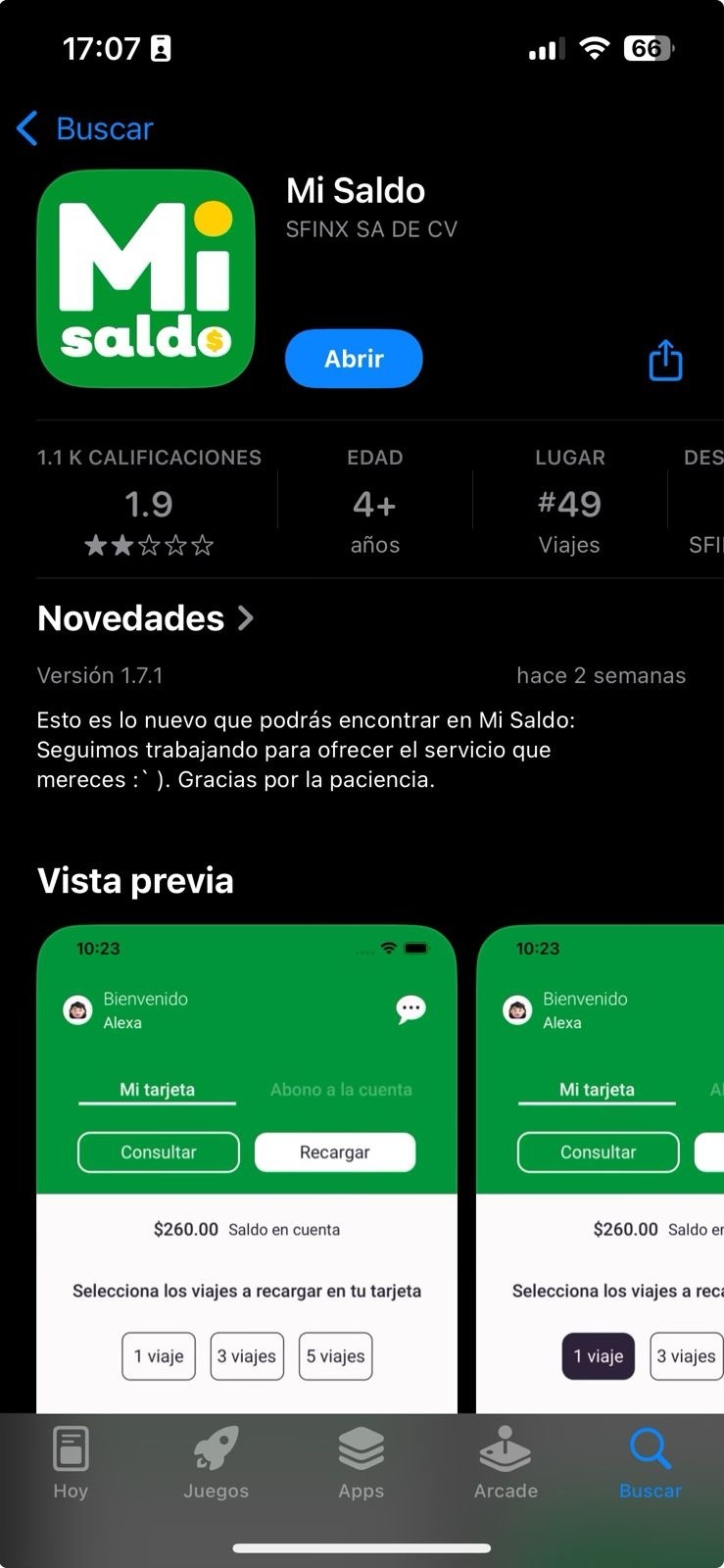Open the EDAD 4+ rating details
This screenshot has width=724, height=1568.
(374, 503)
